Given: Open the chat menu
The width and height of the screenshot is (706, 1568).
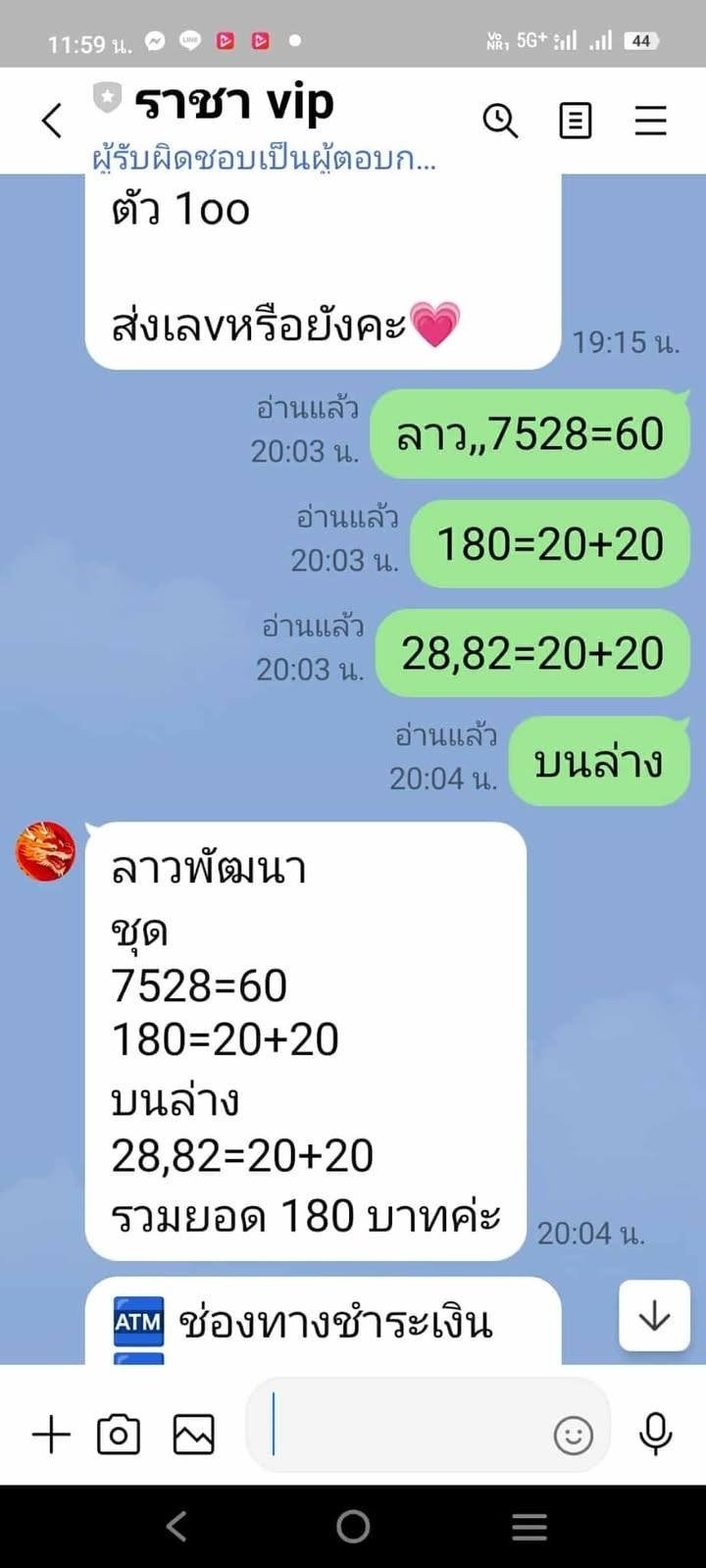Looking at the screenshot, I should [650, 122].
